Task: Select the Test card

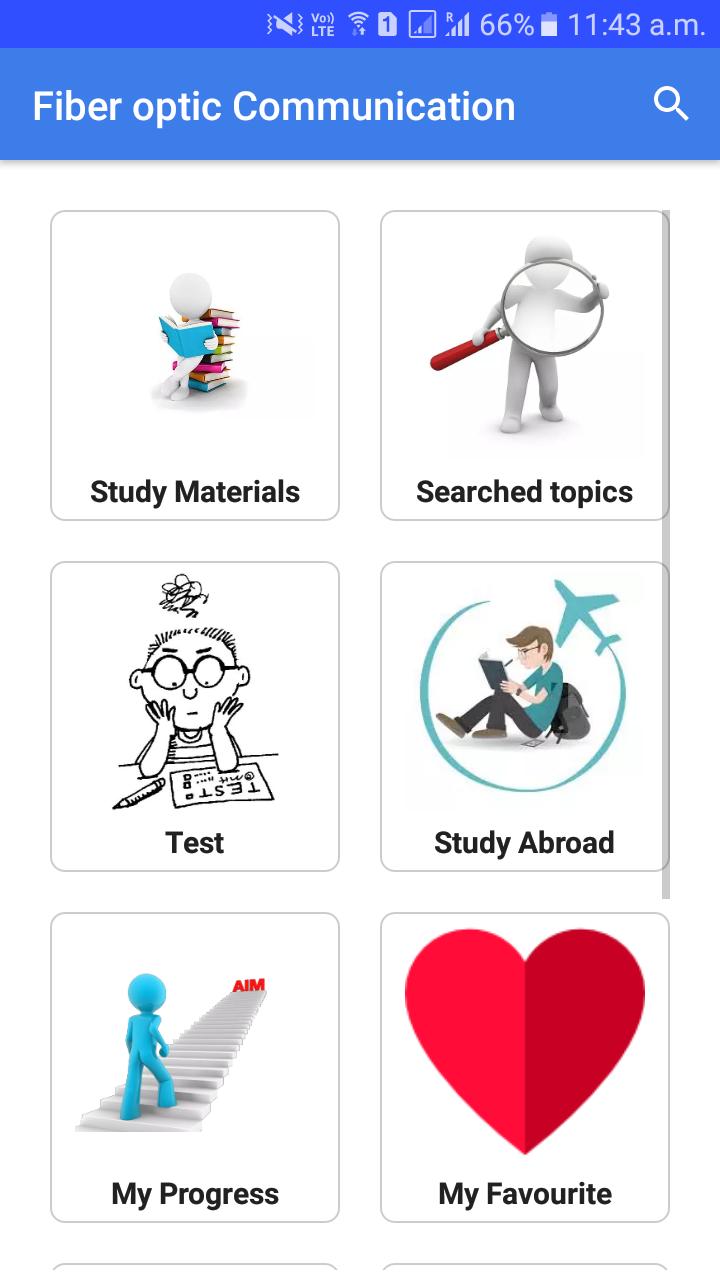Action: click(195, 716)
